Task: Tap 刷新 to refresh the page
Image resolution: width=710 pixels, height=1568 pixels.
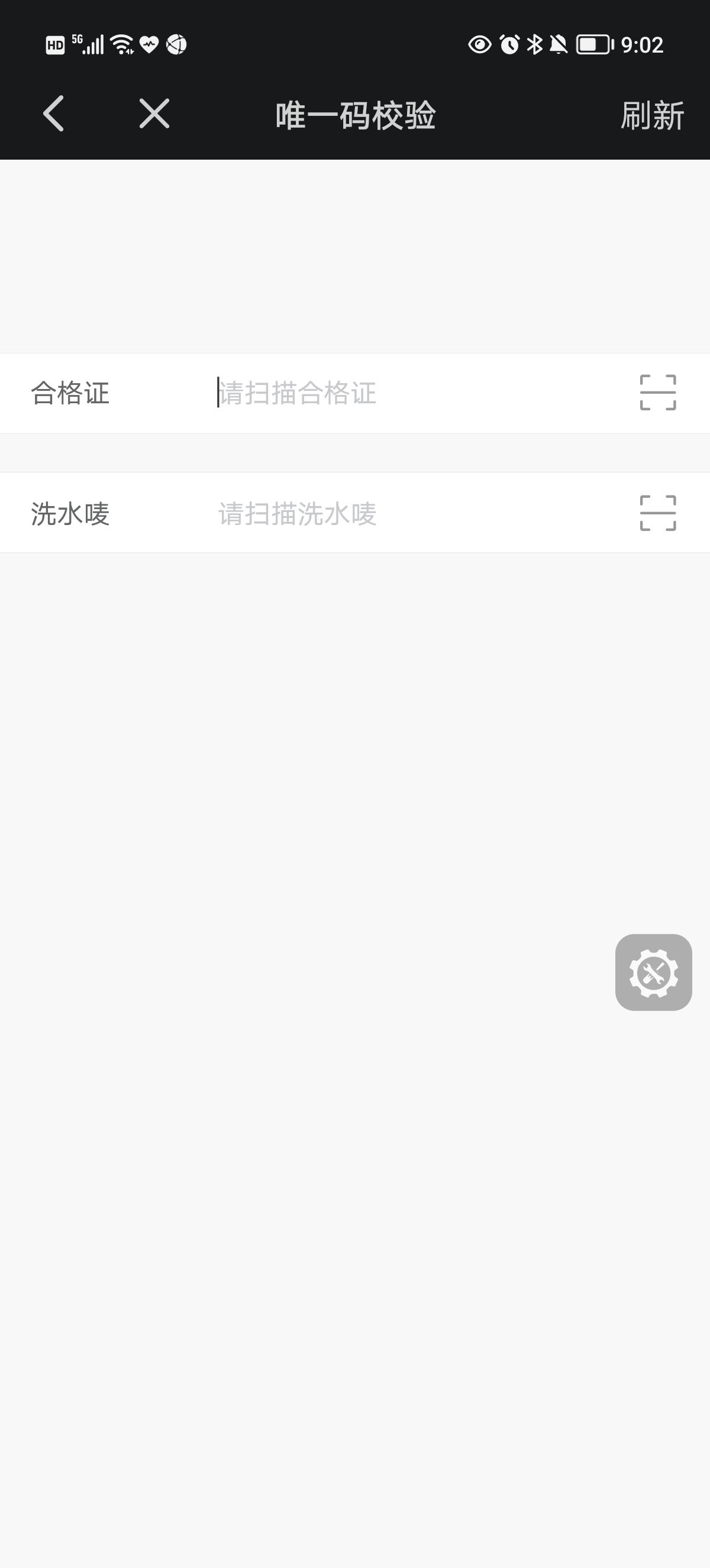Action: click(x=651, y=115)
